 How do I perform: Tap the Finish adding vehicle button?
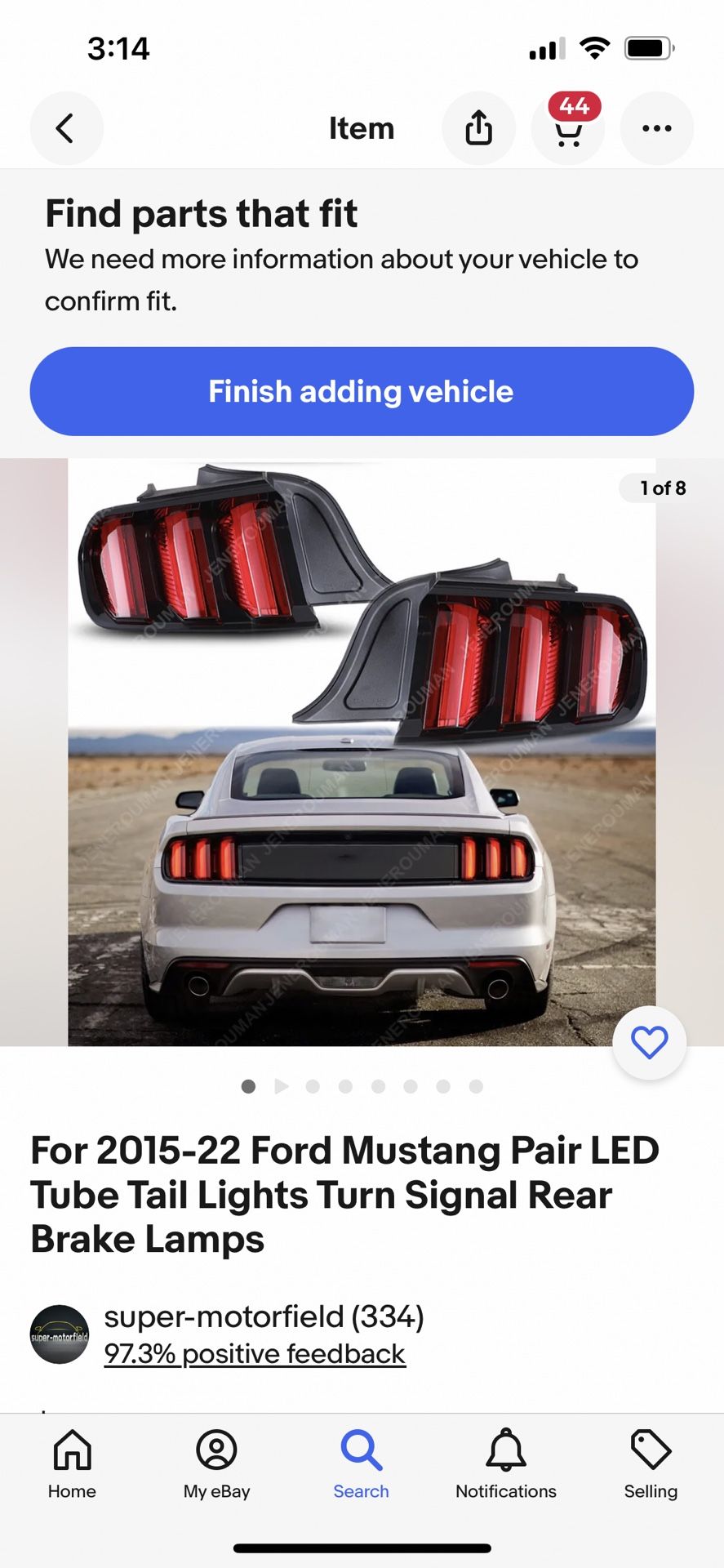click(362, 391)
